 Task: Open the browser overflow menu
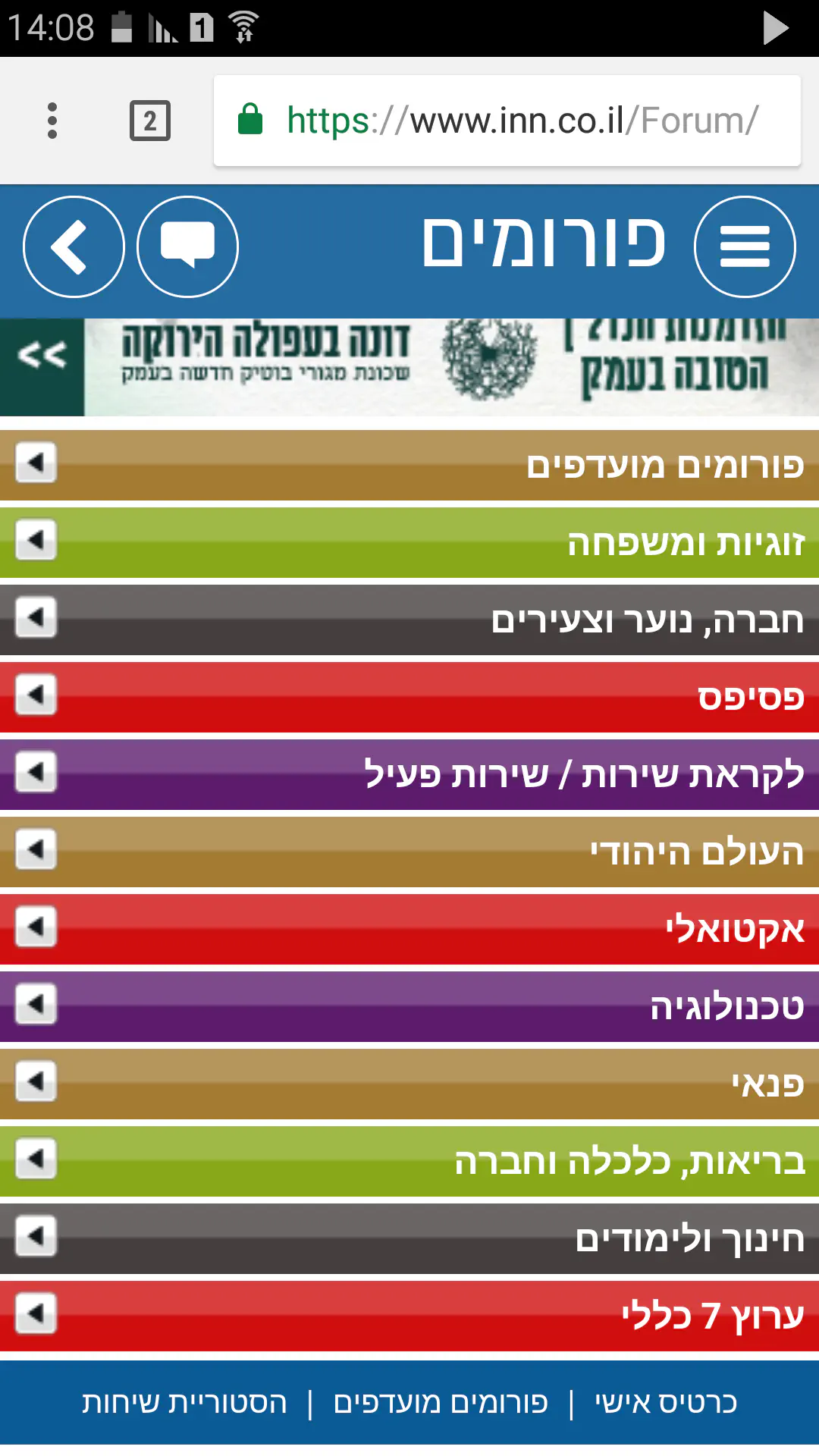click(x=52, y=121)
